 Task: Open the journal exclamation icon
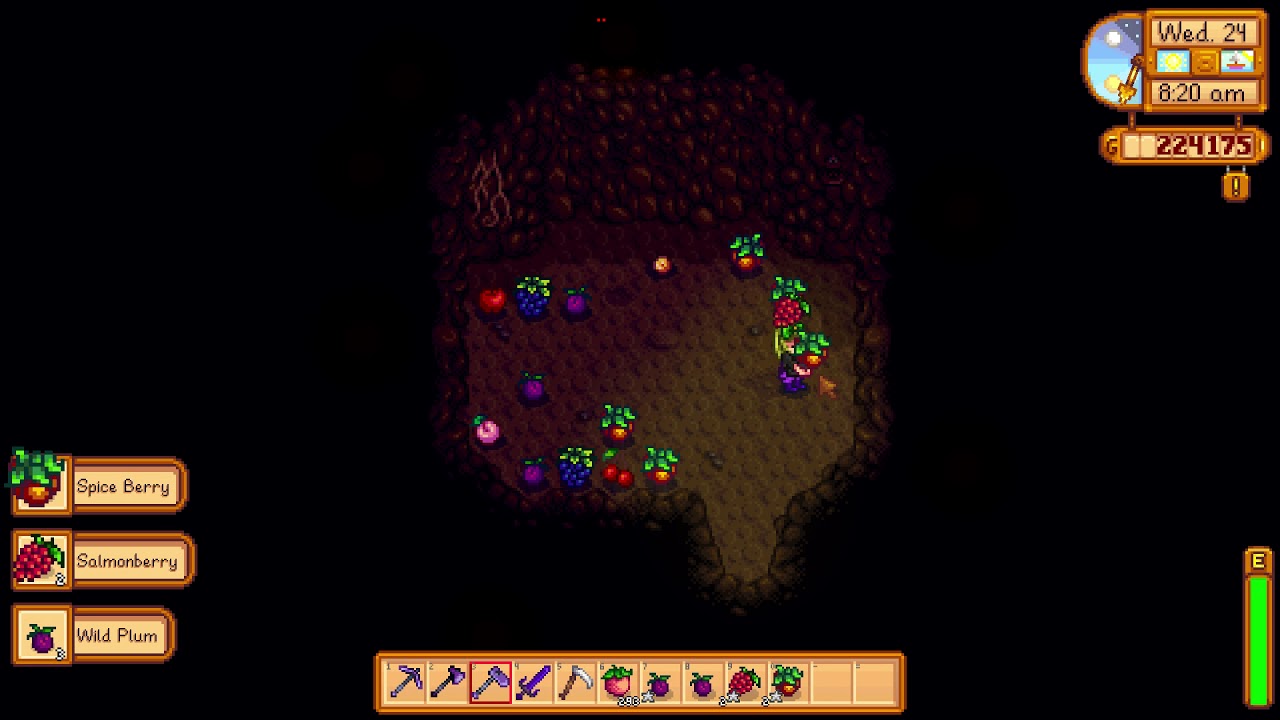point(1236,186)
